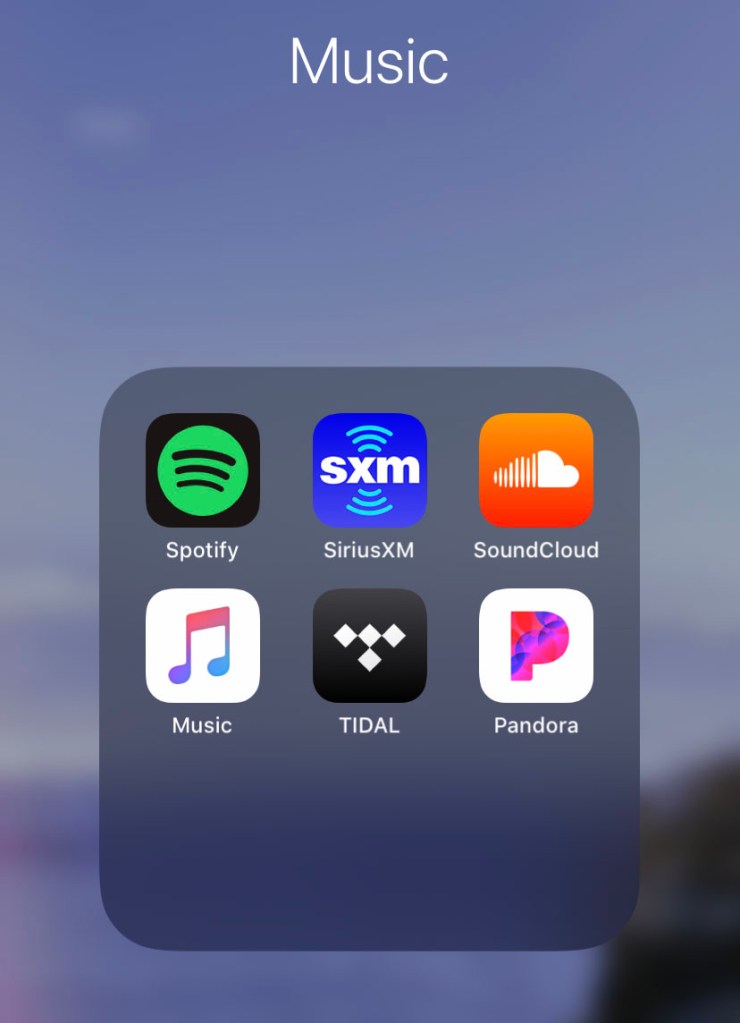Start the Pandora app
Viewport: 740px width, 1023px height.
point(535,646)
